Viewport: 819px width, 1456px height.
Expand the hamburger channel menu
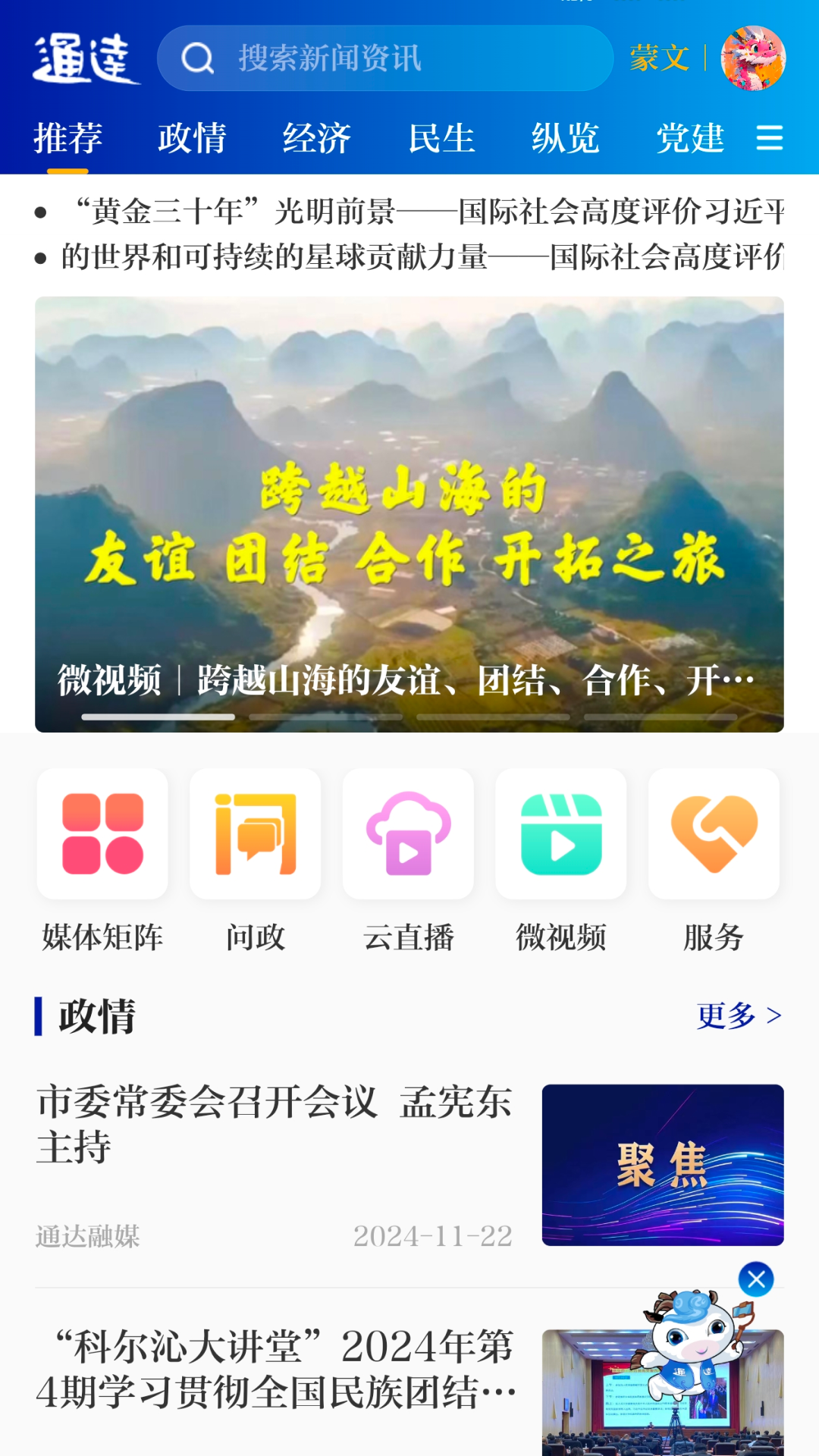770,139
